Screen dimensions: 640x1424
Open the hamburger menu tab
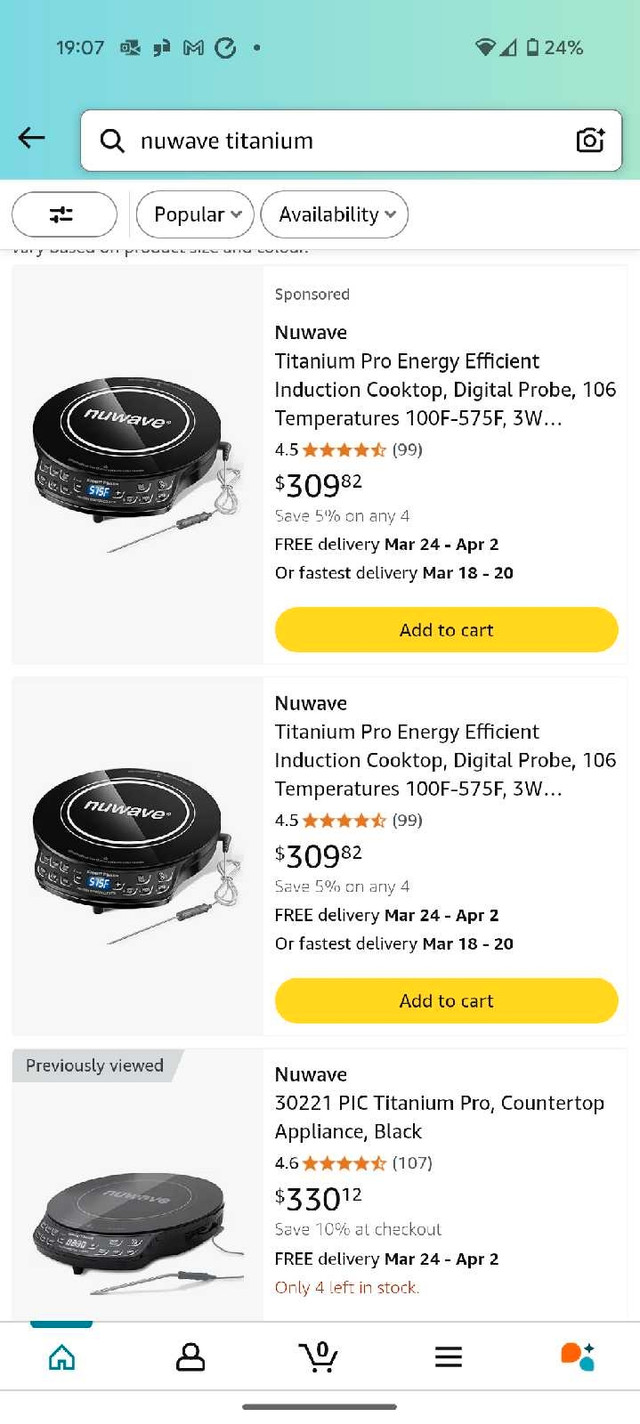point(448,1357)
